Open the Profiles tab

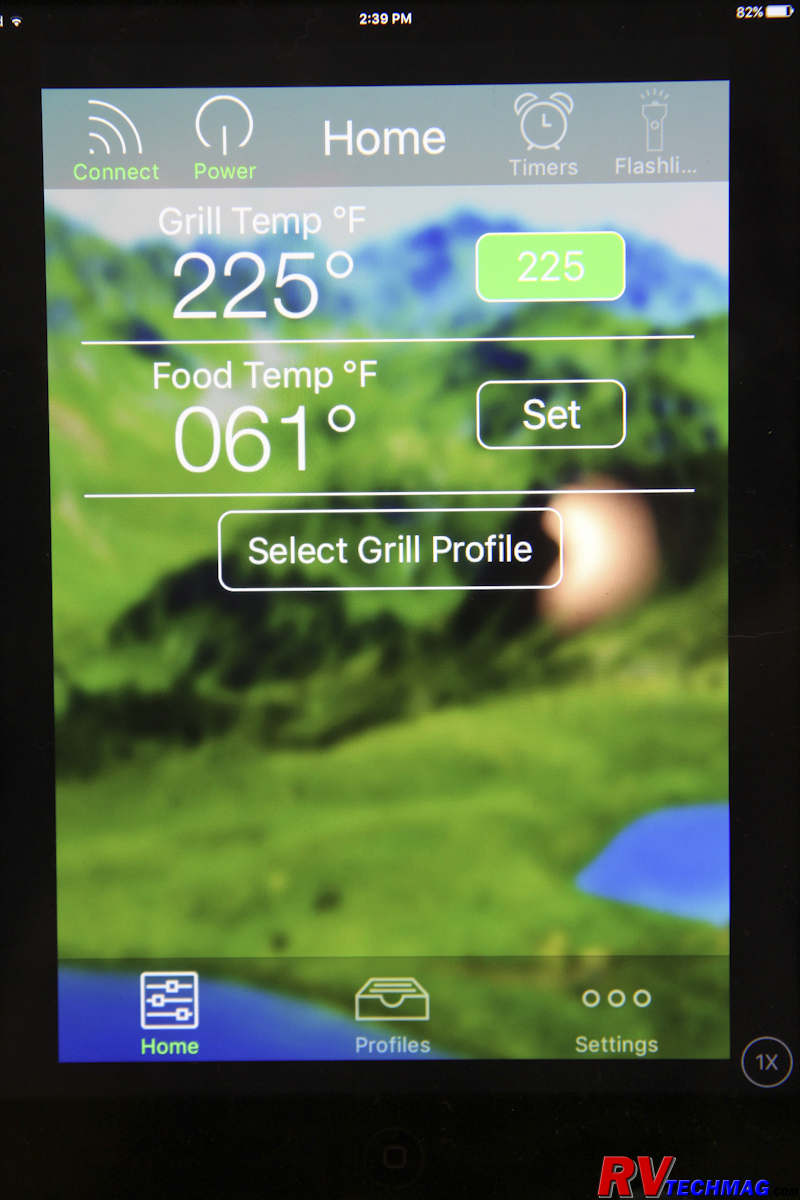click(392, 1013)
